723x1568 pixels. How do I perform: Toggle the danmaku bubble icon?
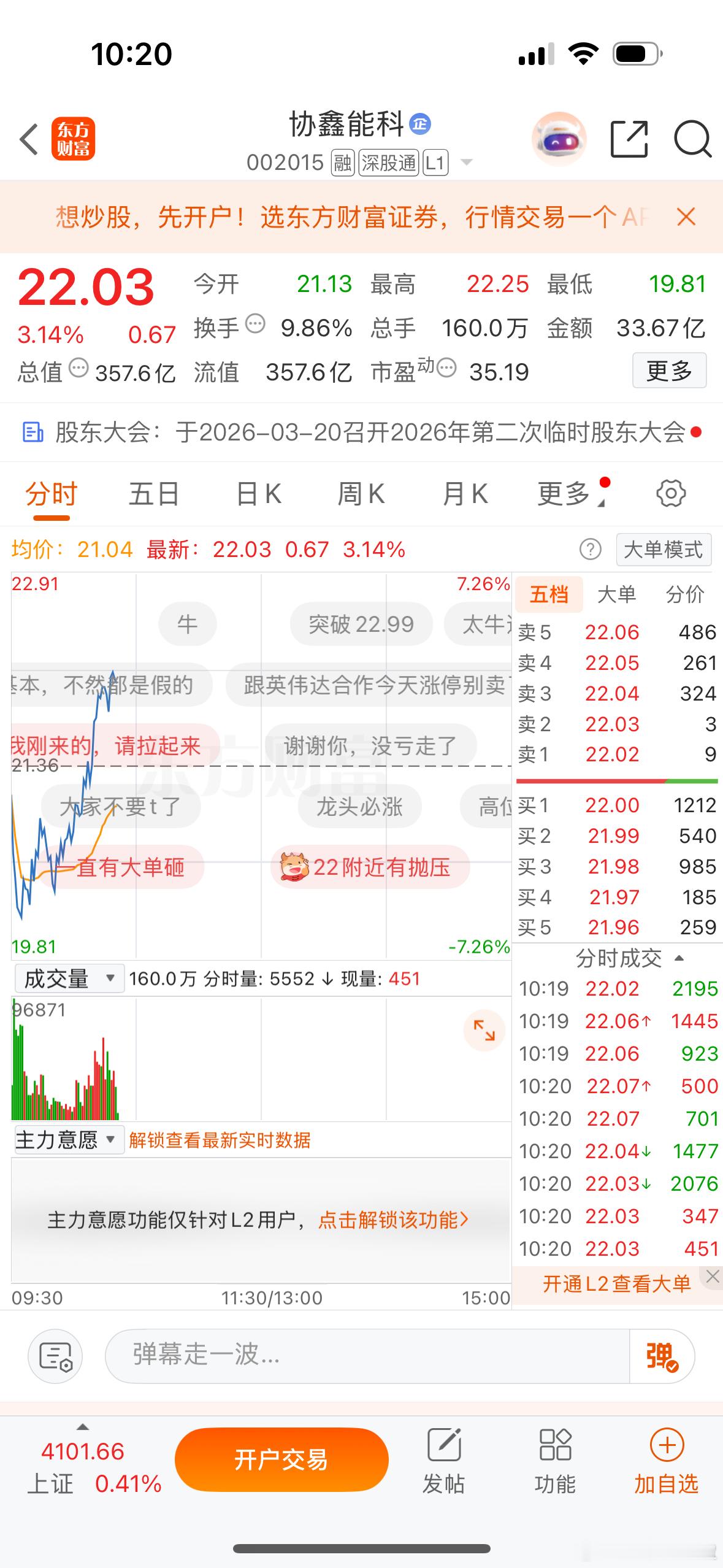click(x=55, y=1356)
